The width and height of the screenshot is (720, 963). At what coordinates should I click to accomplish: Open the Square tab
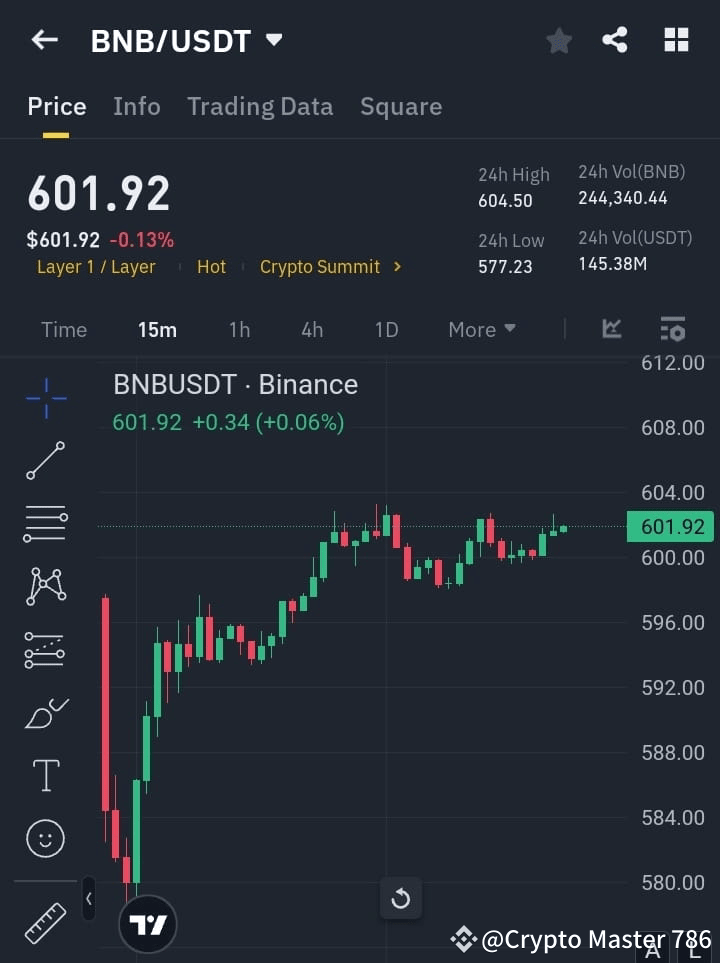(401, 106)
